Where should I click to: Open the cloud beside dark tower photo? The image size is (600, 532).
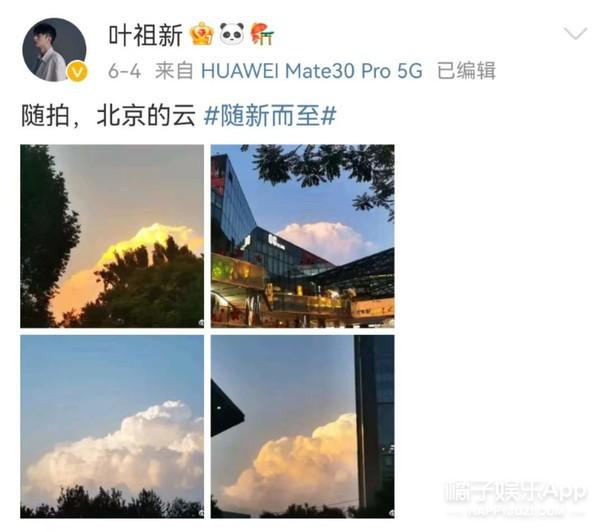pos(302,426)
